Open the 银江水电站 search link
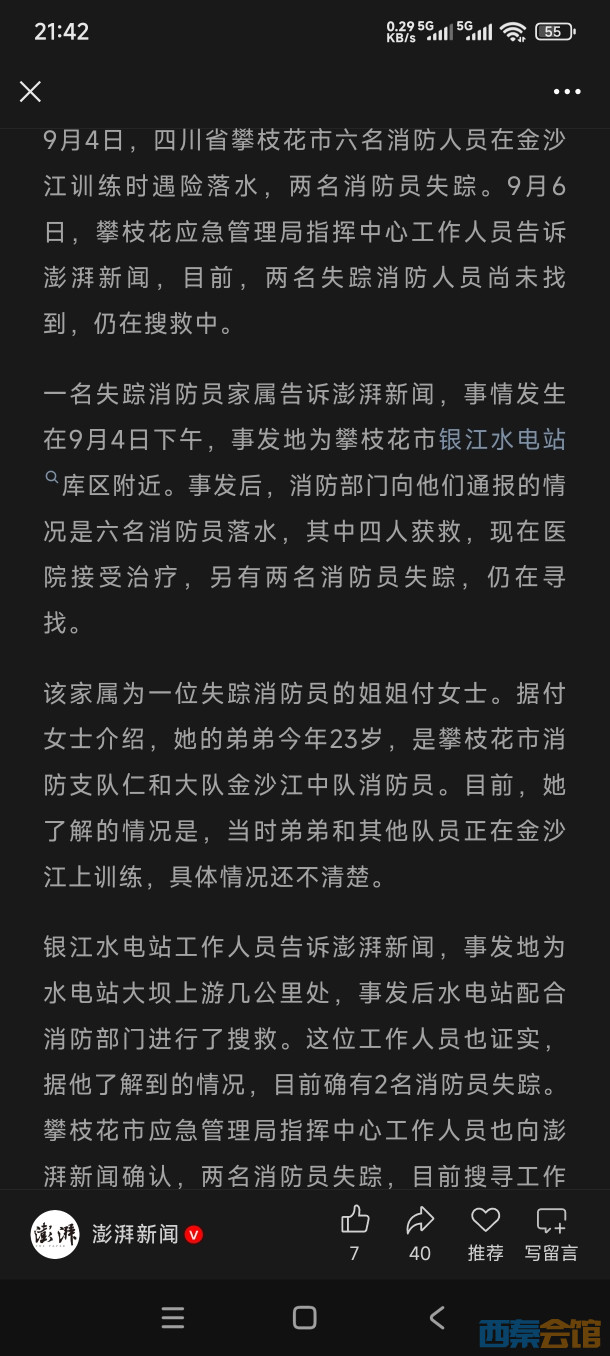The width and height of the screenshot is (610, 1356). point(502,439)
